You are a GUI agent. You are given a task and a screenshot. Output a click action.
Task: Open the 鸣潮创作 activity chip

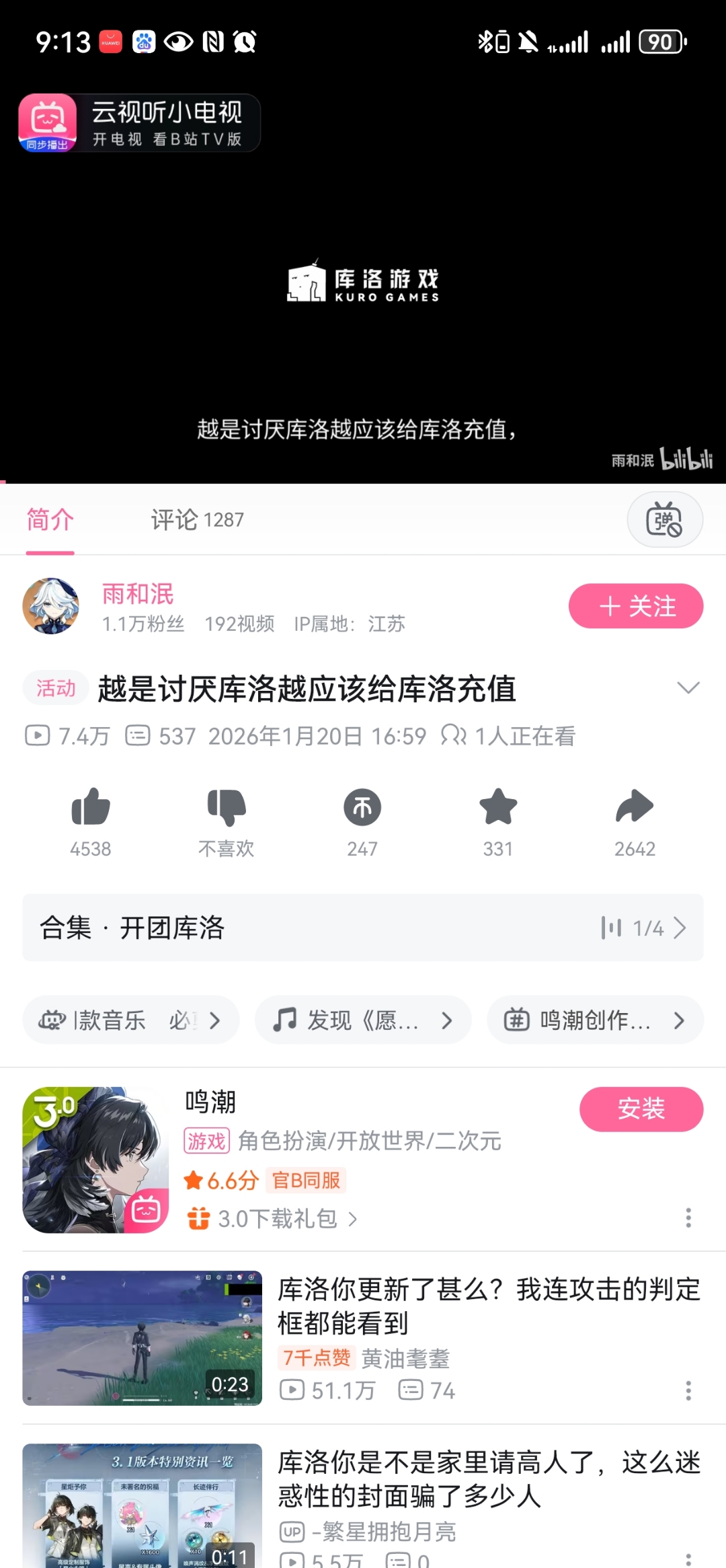(595, 1020)
